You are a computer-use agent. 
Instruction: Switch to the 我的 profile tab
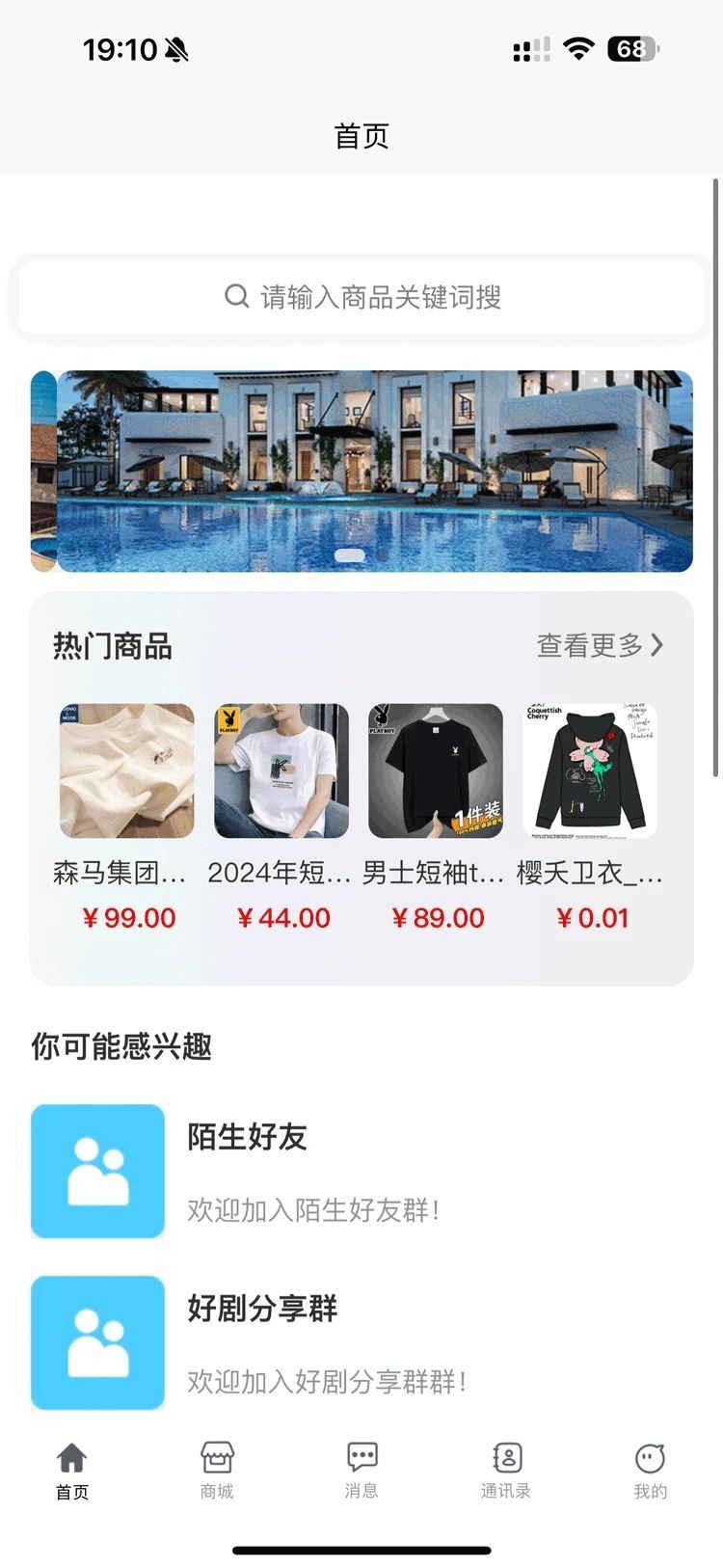point(651,1471)
